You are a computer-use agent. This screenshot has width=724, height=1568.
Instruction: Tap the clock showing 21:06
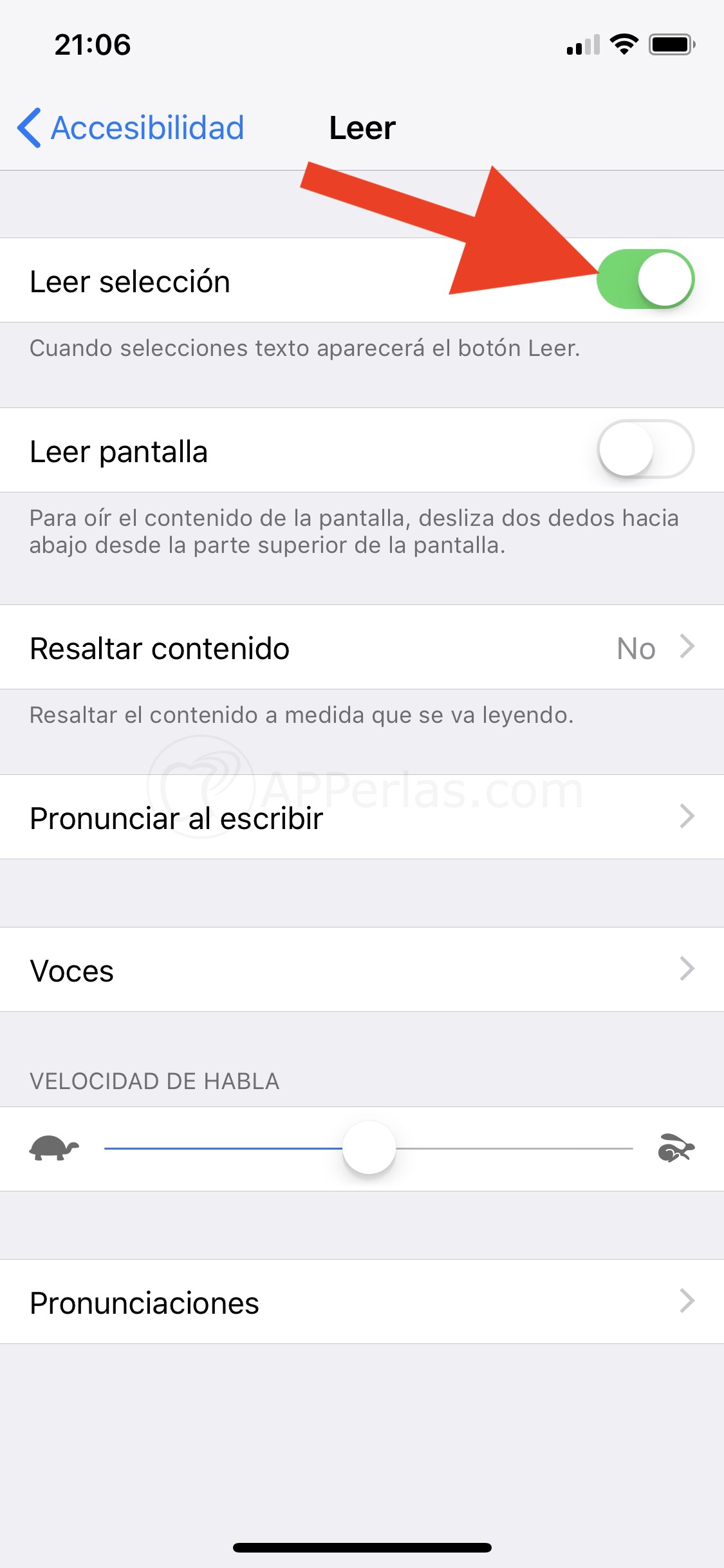[x=92, y=44]
